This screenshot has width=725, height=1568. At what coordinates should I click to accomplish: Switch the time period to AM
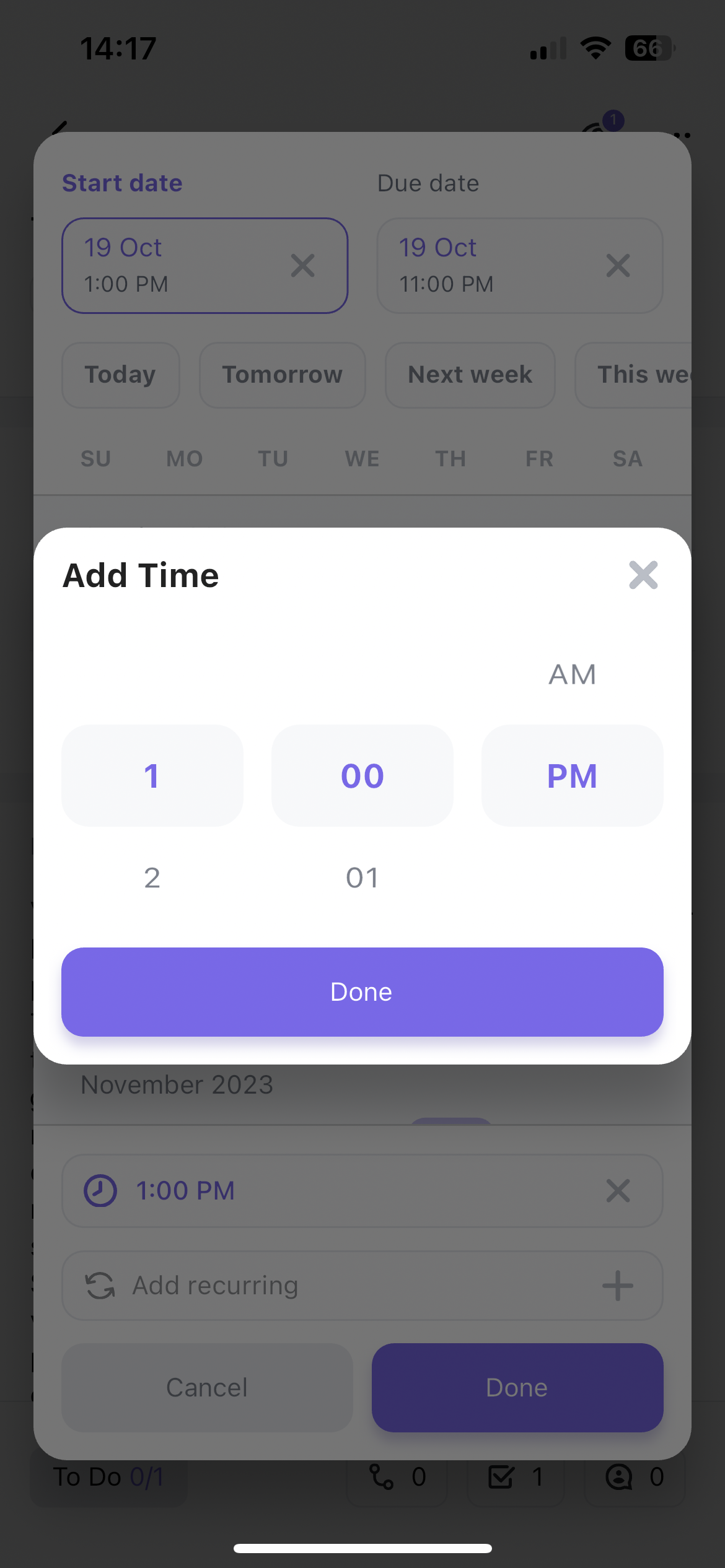coord(572,674)
